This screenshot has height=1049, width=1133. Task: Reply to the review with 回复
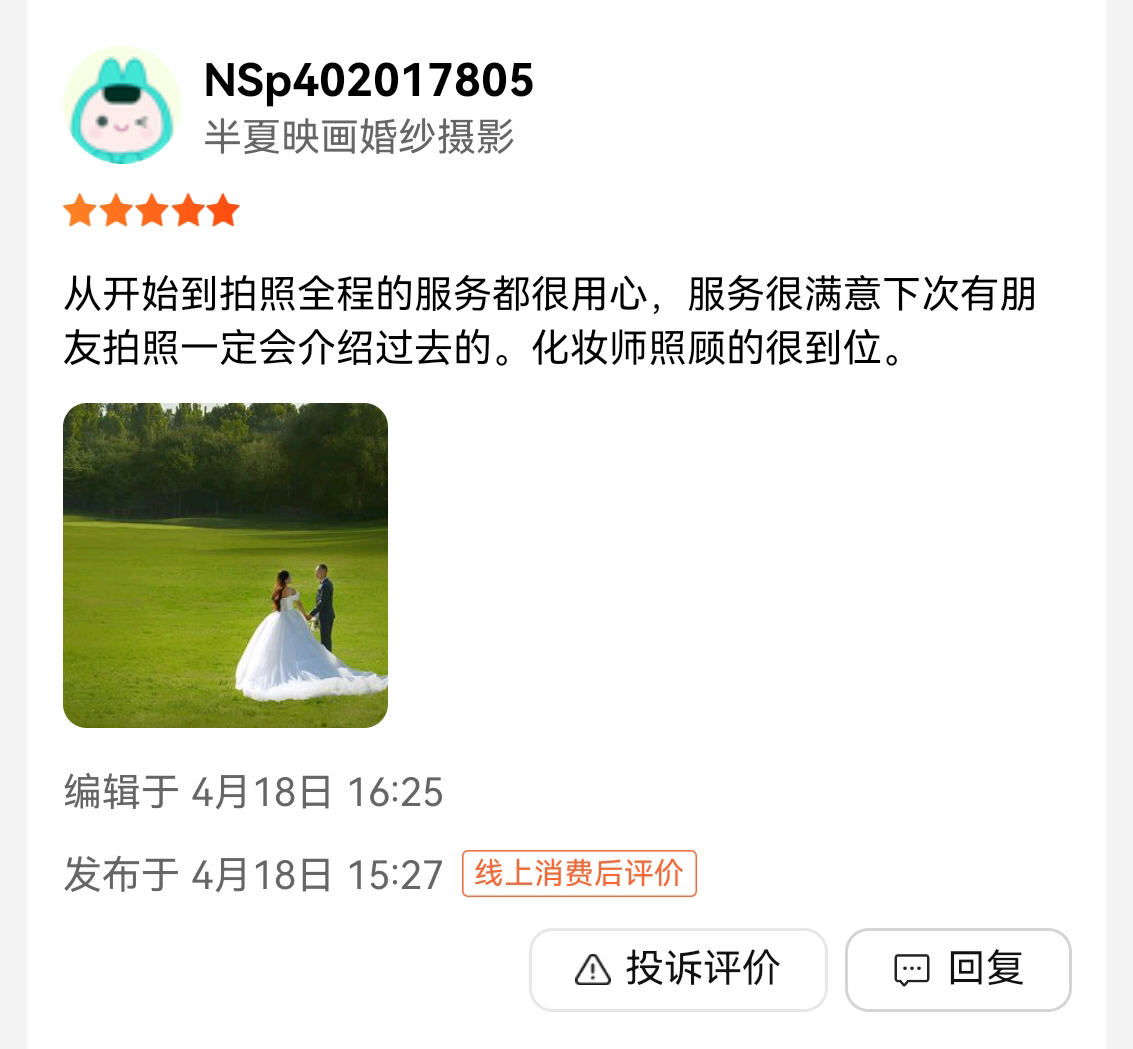(x=958, y=969)
